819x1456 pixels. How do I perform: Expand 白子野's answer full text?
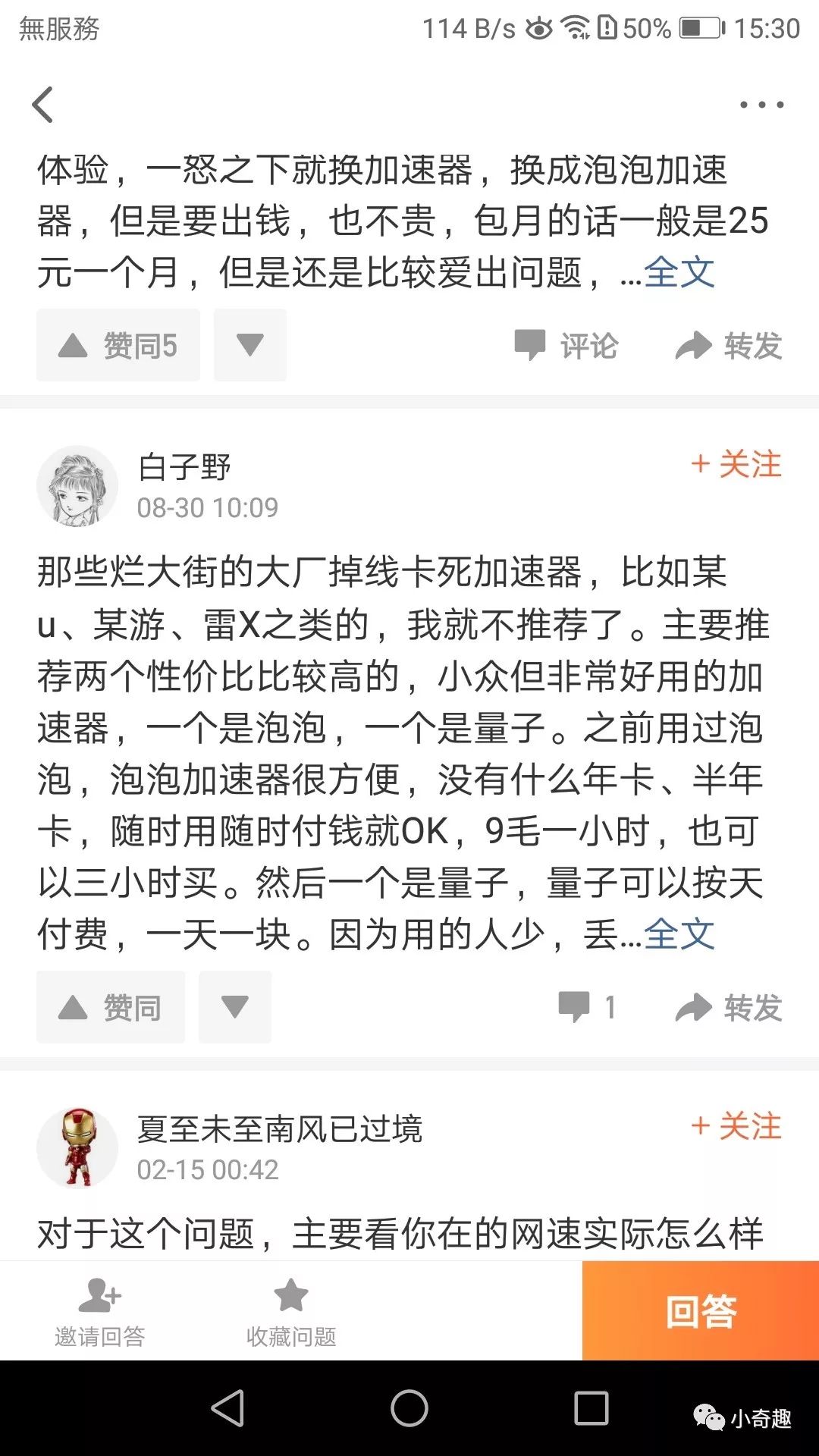(x=679, y=937)
